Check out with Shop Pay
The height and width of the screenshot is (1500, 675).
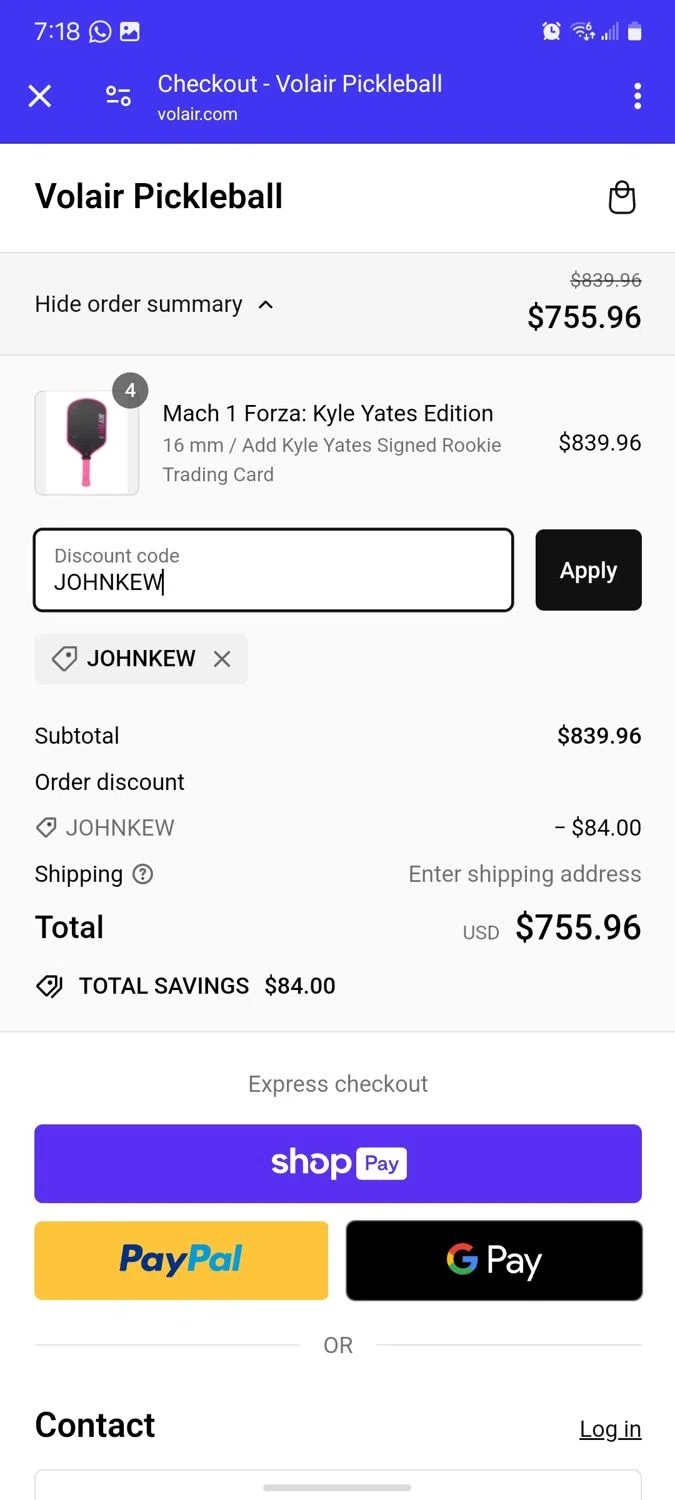coord(338,1163)
